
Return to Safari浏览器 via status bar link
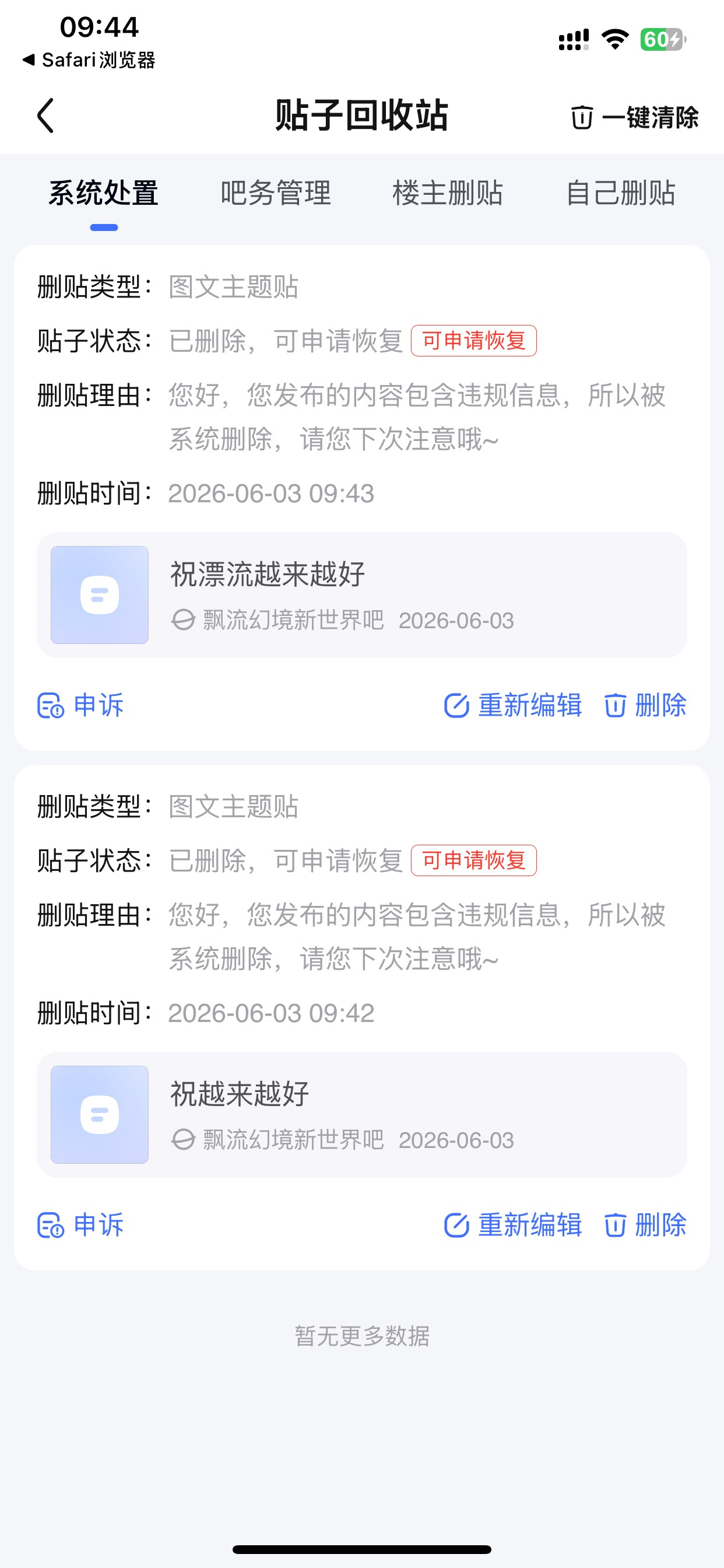tap(89, 60)
